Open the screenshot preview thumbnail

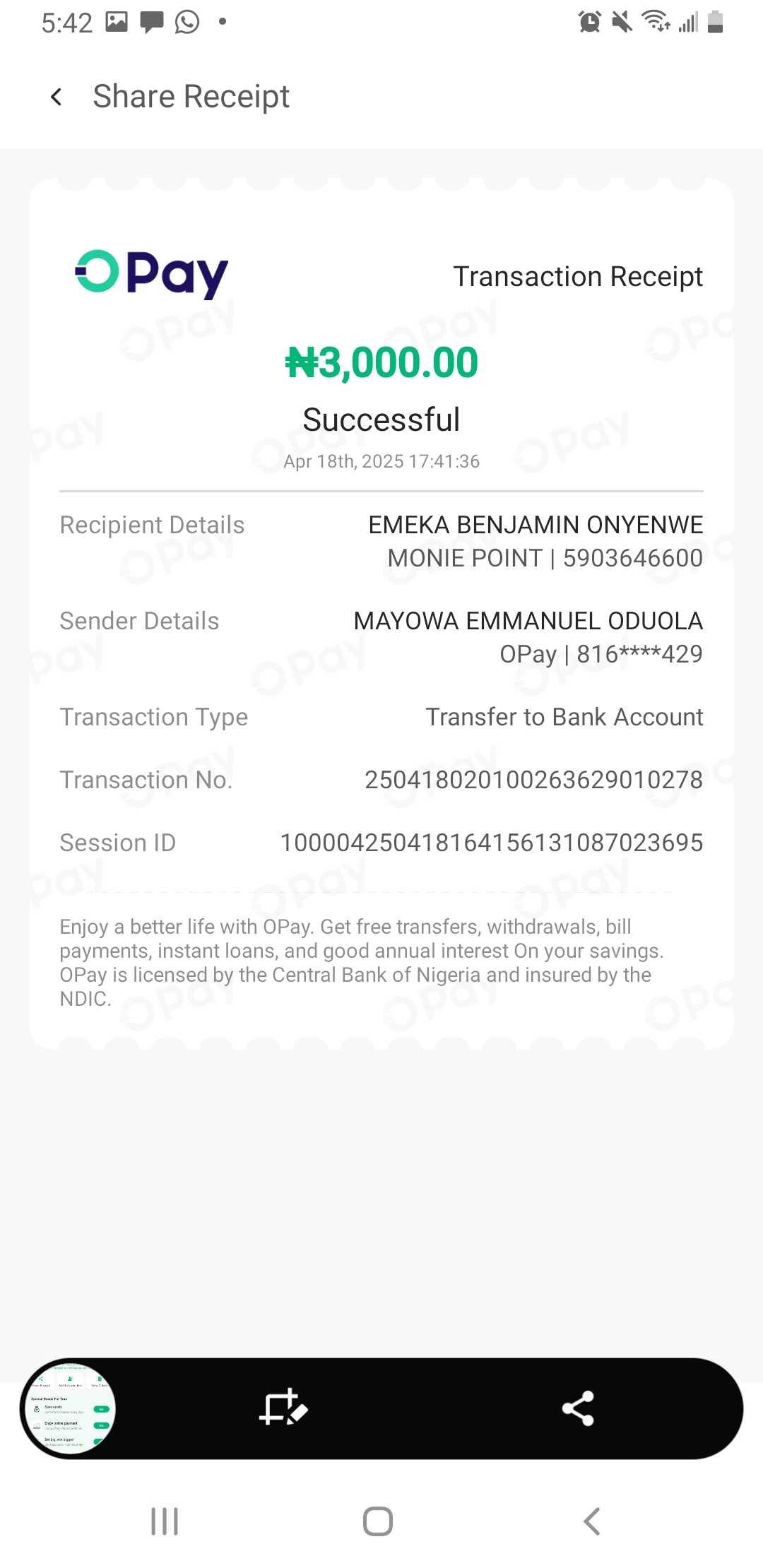point(69,1409)
